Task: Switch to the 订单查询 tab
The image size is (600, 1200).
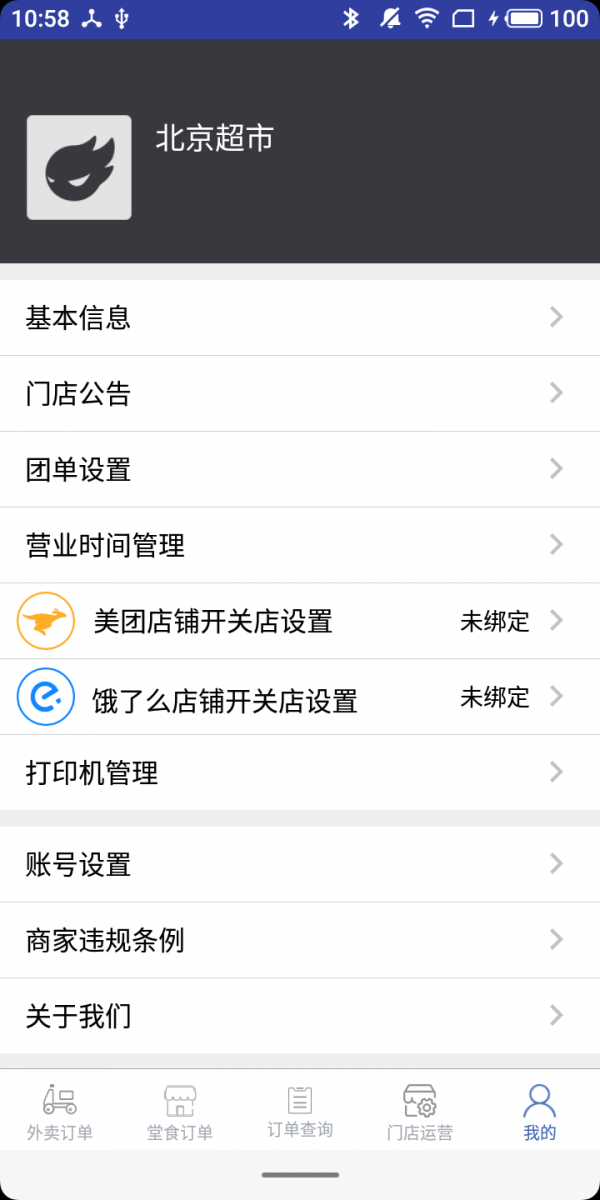Action: (300, 1112)
